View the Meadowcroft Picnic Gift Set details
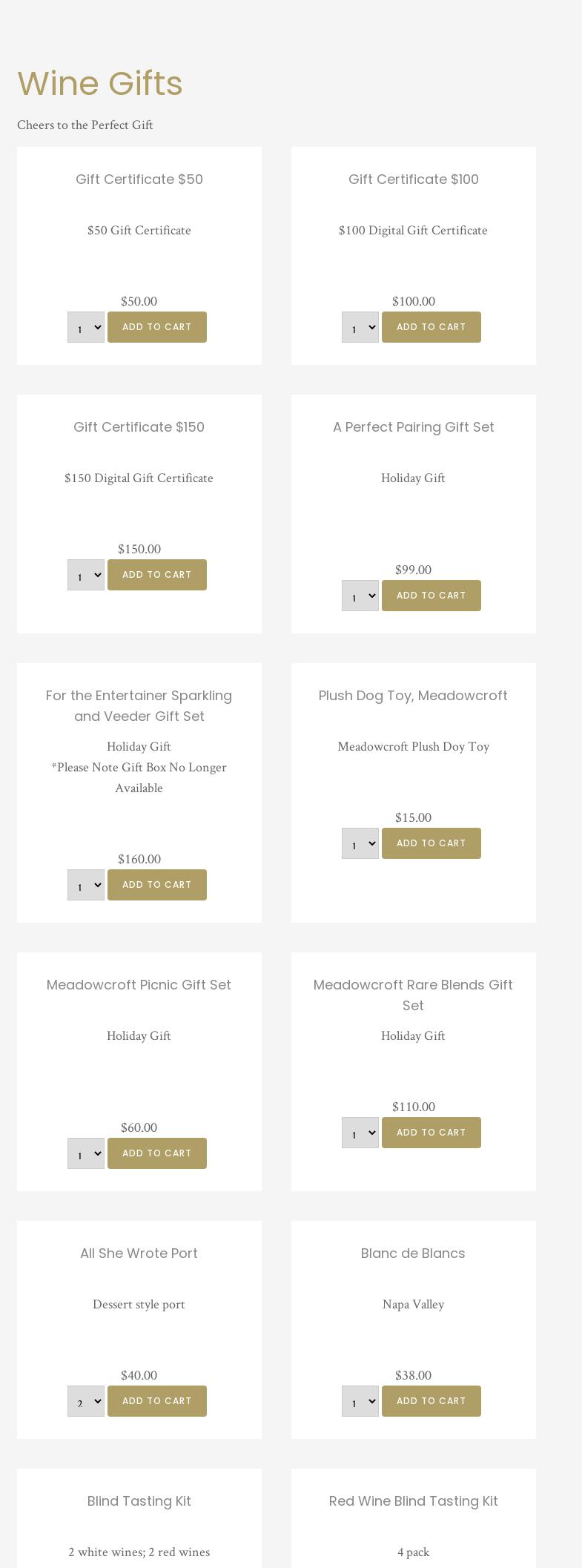This screenshot has width=582, height=1568. [139, 984]
